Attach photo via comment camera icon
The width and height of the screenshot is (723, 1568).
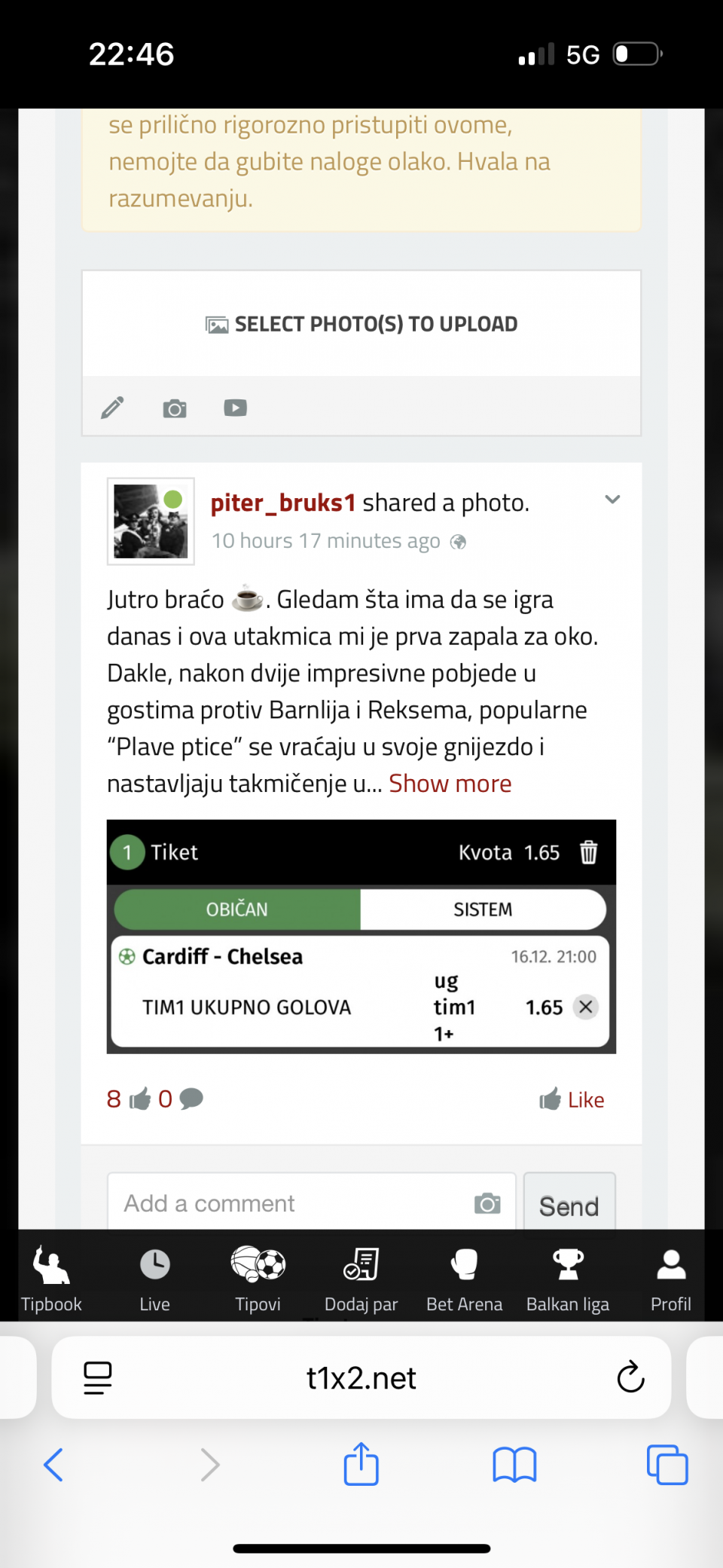click(487, 1203)
